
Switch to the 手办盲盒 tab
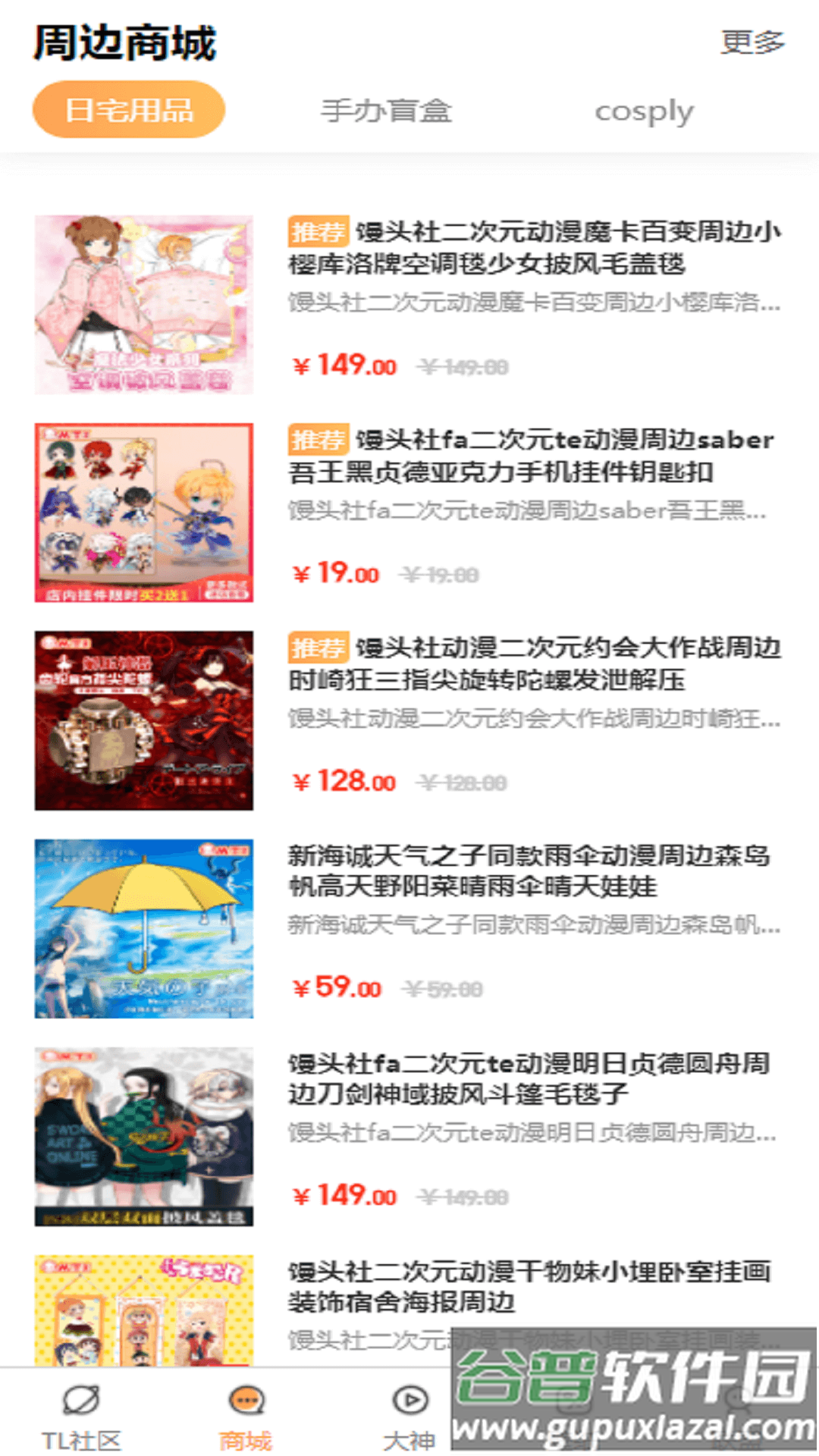coord(388,111)
